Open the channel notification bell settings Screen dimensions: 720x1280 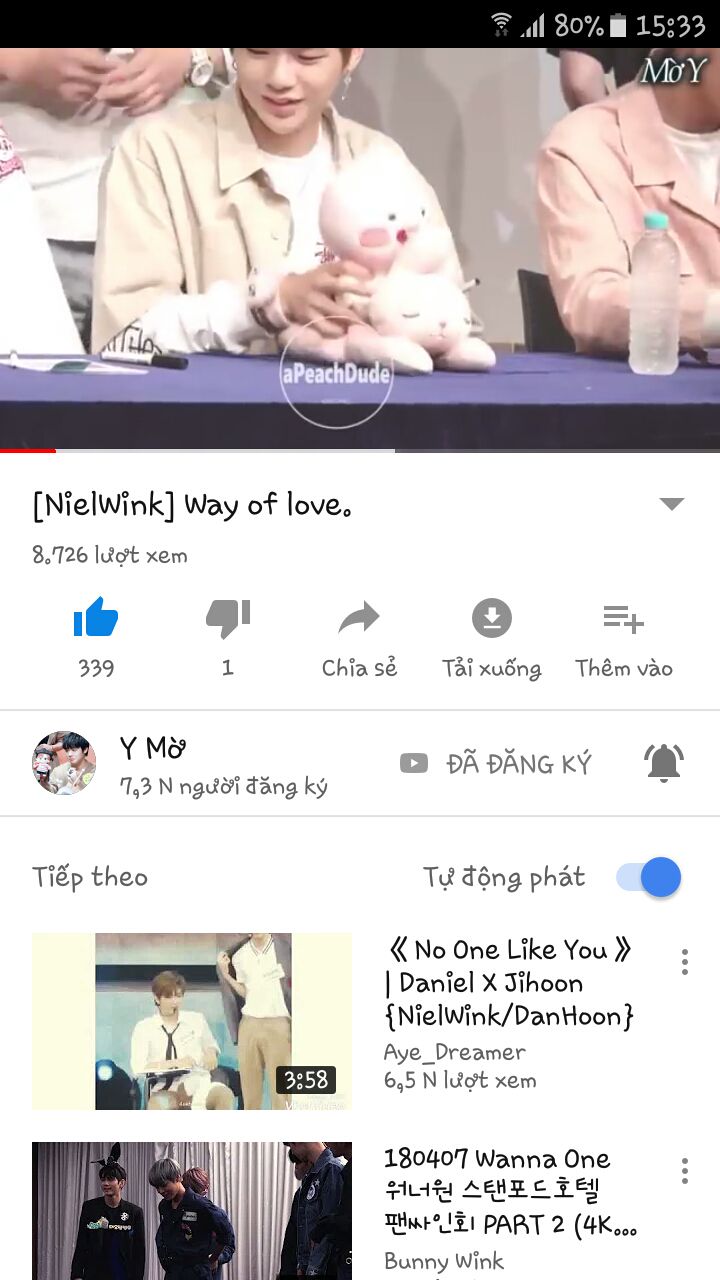tap(663, 763)
